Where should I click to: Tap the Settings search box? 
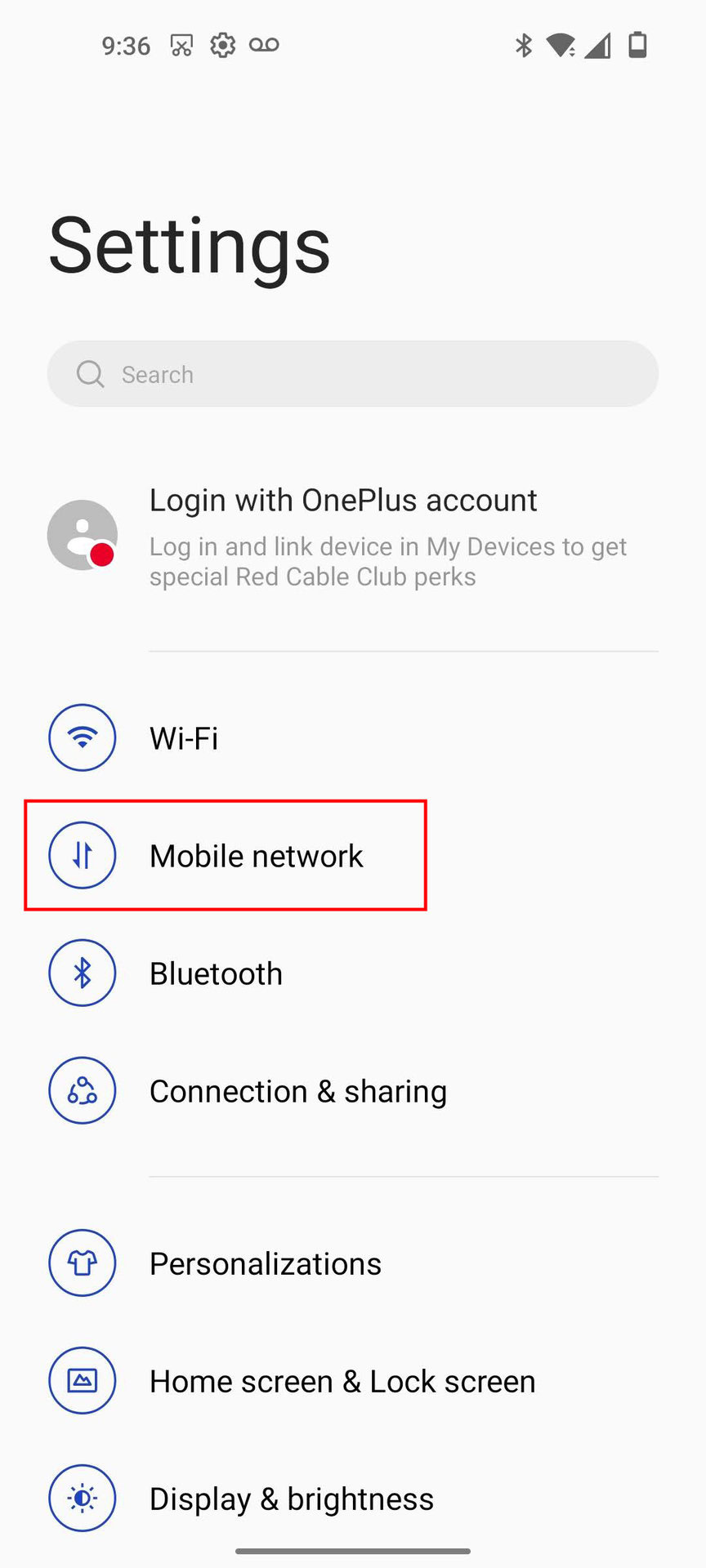click(x=352, y=374)
